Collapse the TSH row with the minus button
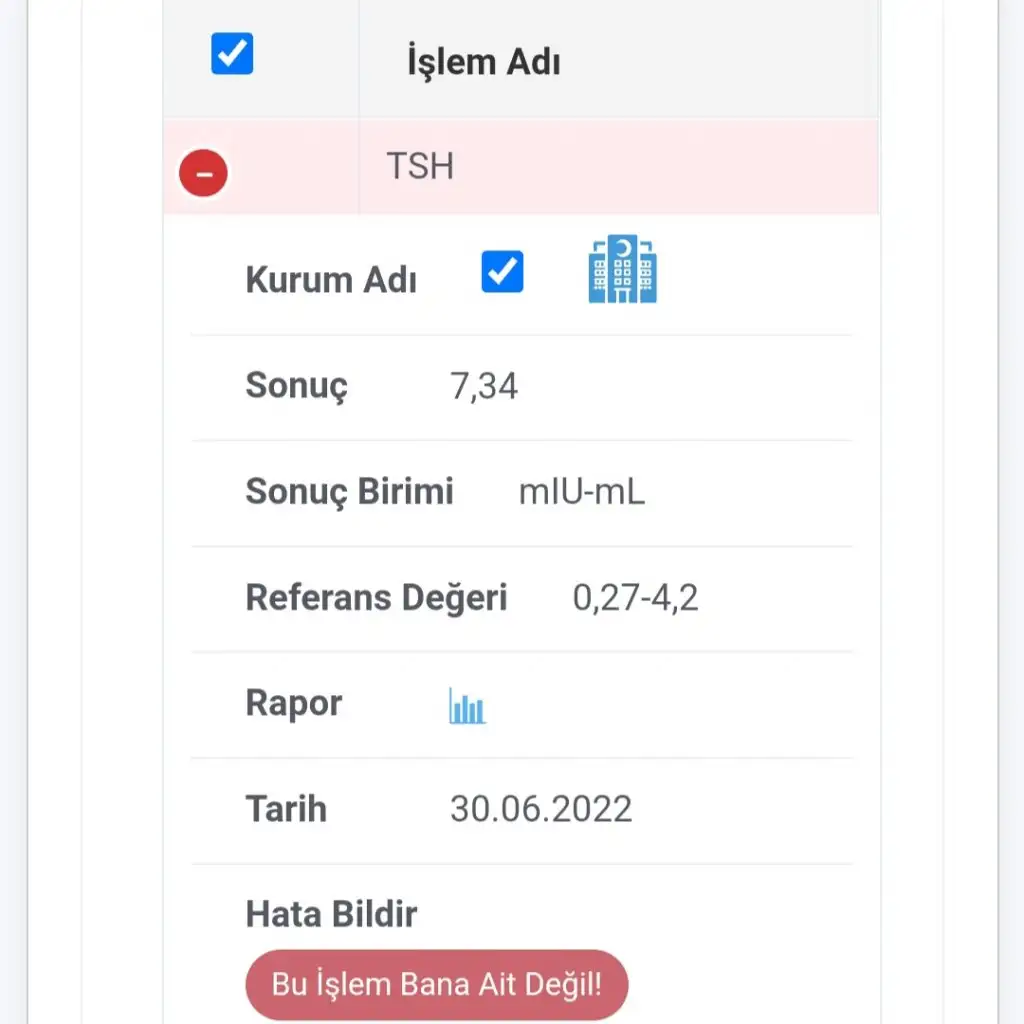This screenshot has width=1024, height=1024. pyautogui.click(x=204, y=175)
